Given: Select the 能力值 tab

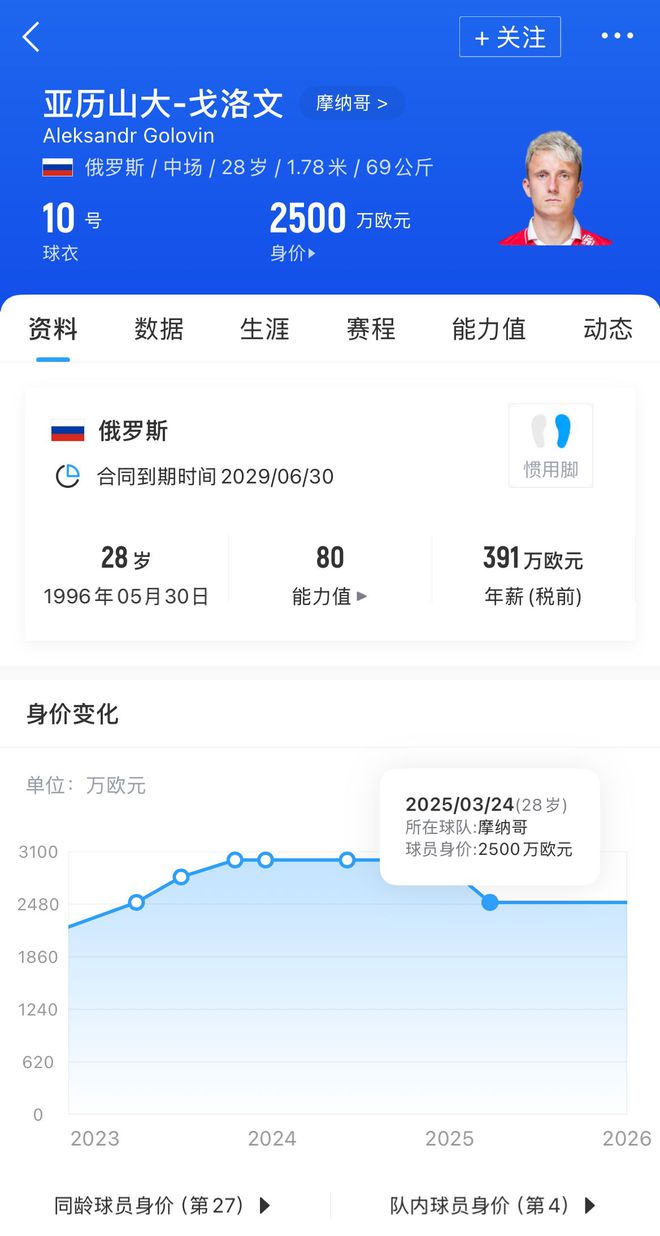Looking at the screenshot, I should [x=489, y=329].
